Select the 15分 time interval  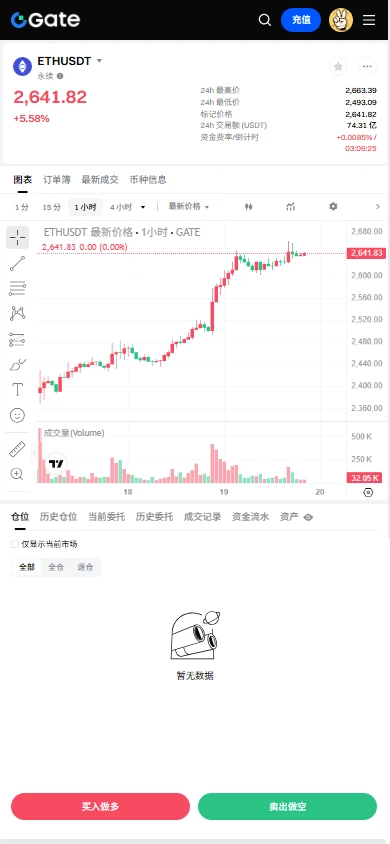52,207
